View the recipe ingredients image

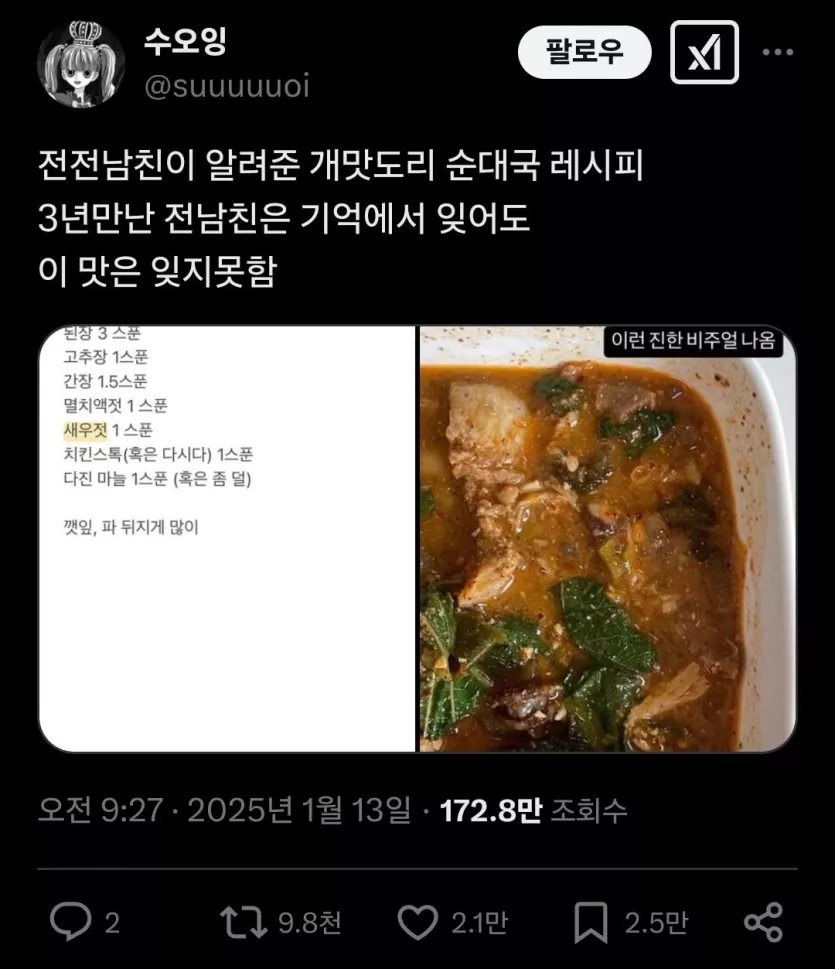point(227,538)
